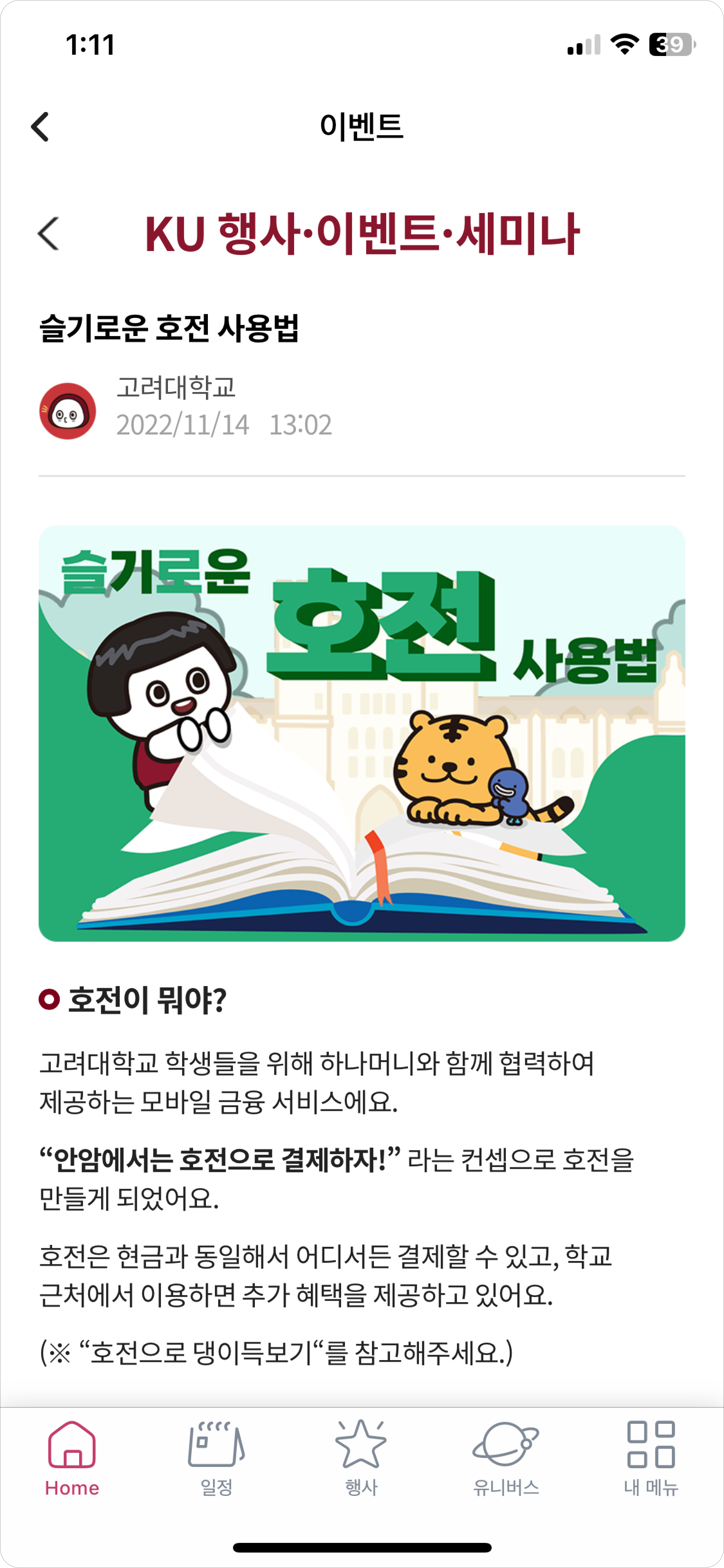
Task: Open the 유니버스 tab
Action: [506, 1459]
